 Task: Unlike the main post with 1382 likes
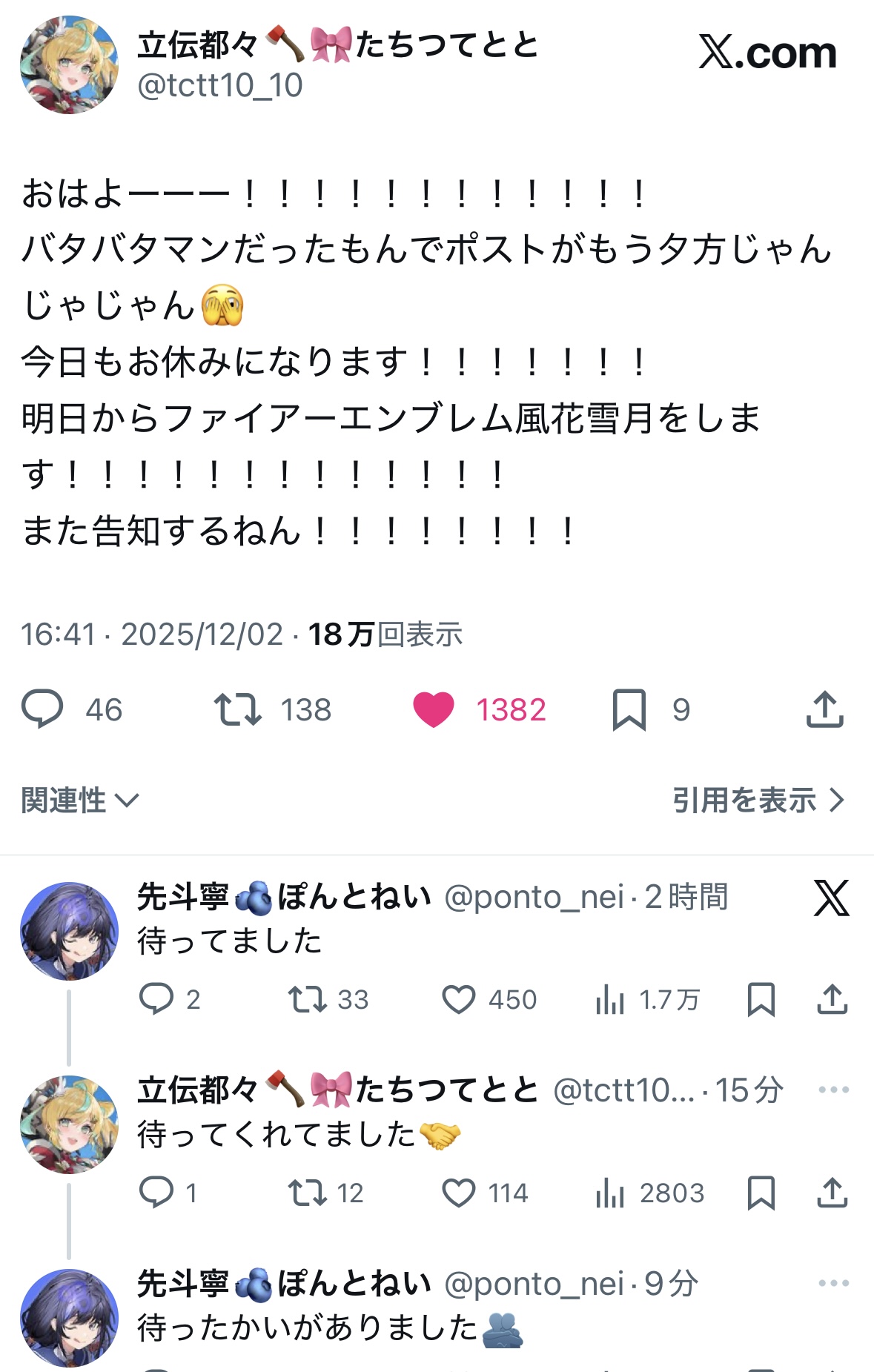pos(434,709)
